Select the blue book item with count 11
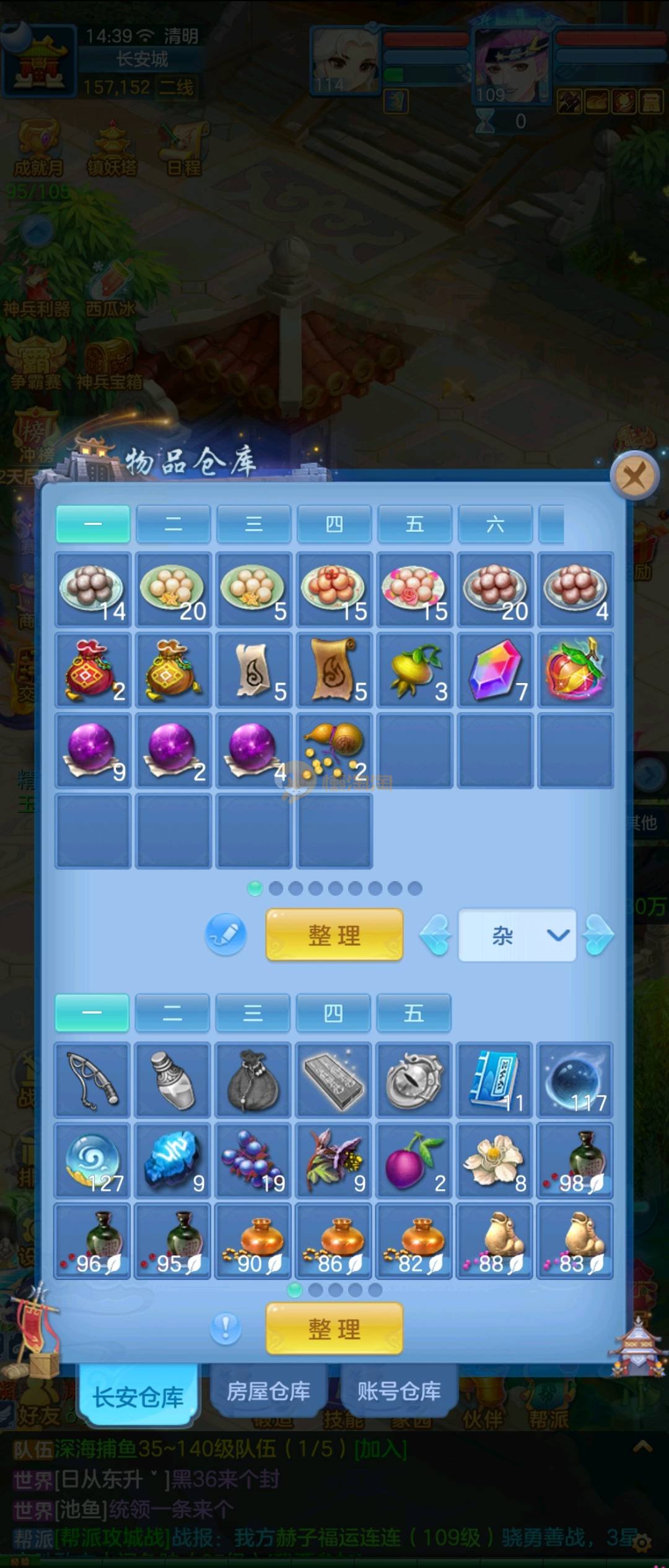 [495, 1080]
